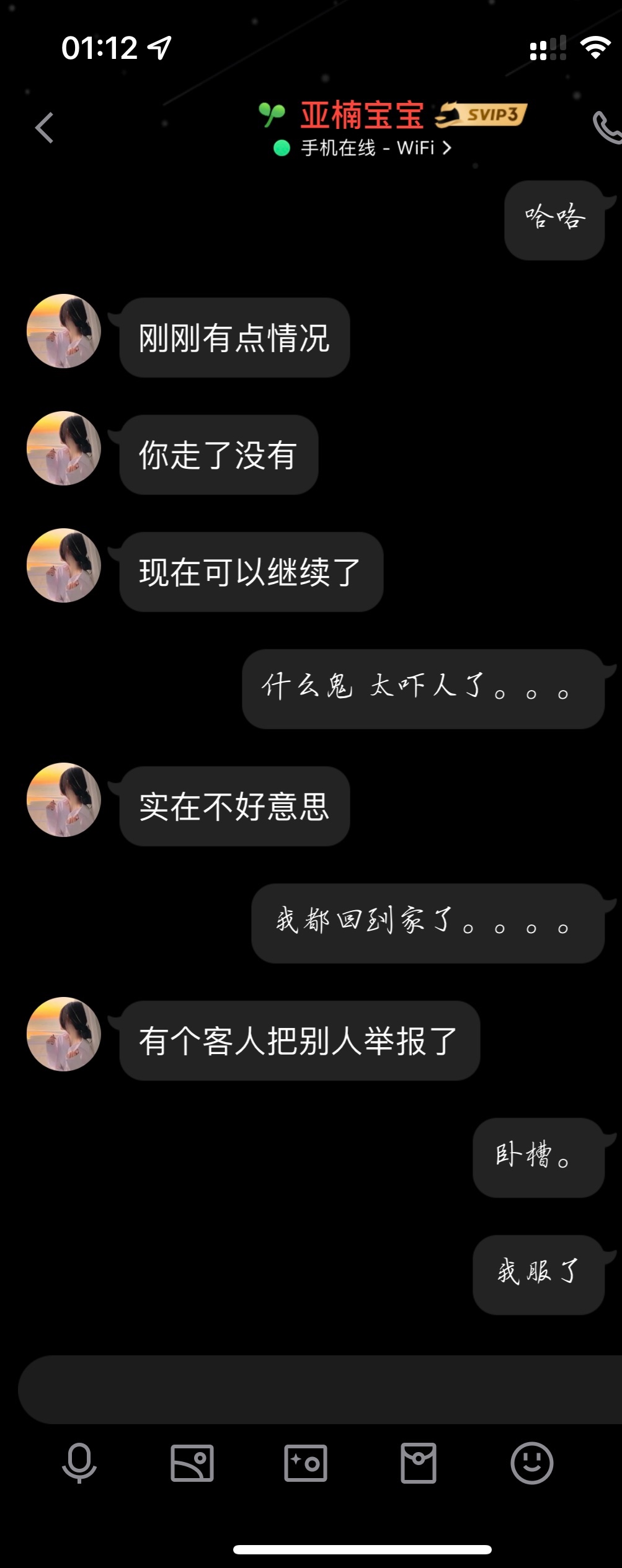This screenshot has height=1568, width=622.
Task: Open the photo gallery picker
Action: pos(192,1463)
